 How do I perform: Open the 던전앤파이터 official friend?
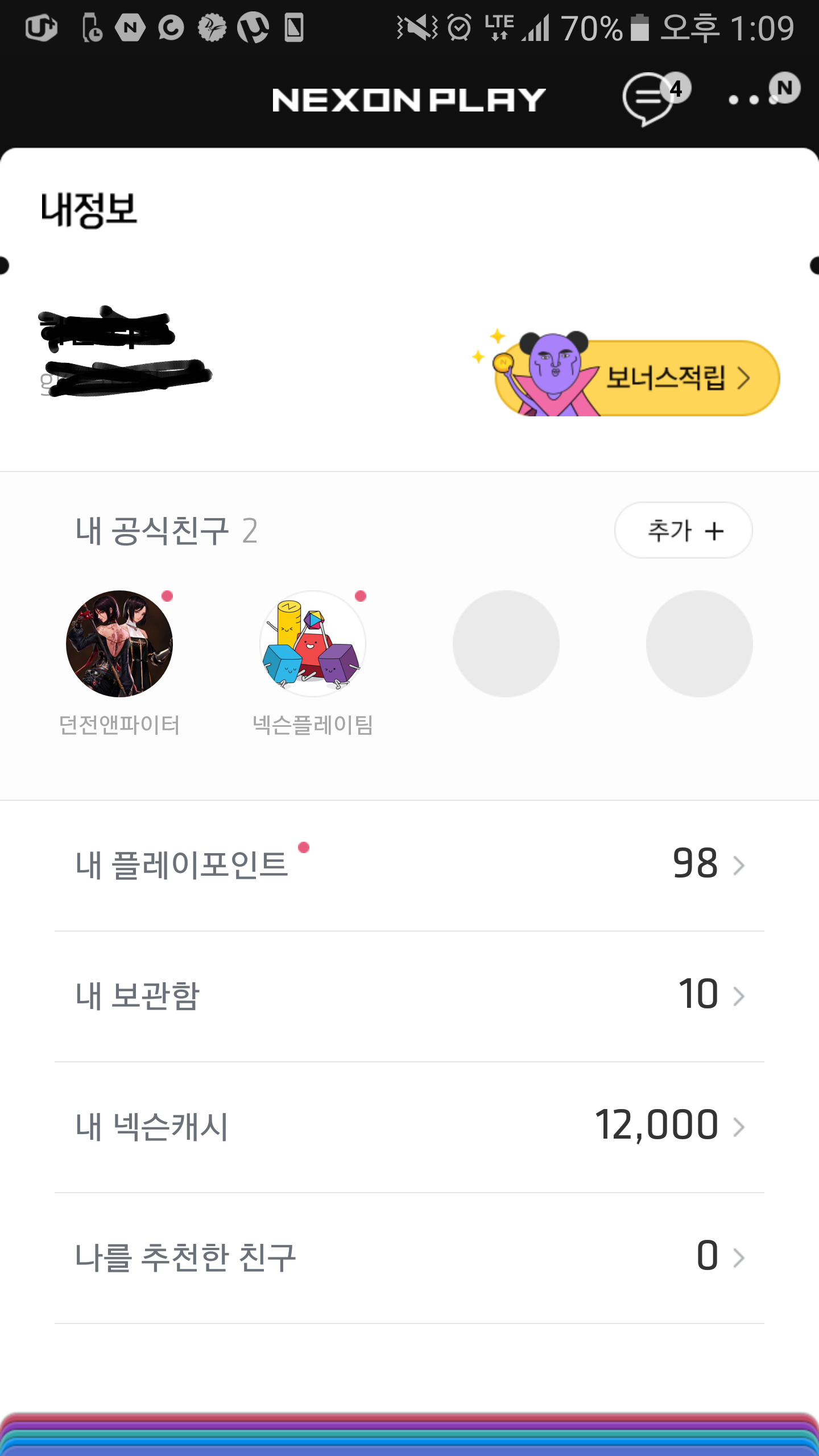pos(119,644)
